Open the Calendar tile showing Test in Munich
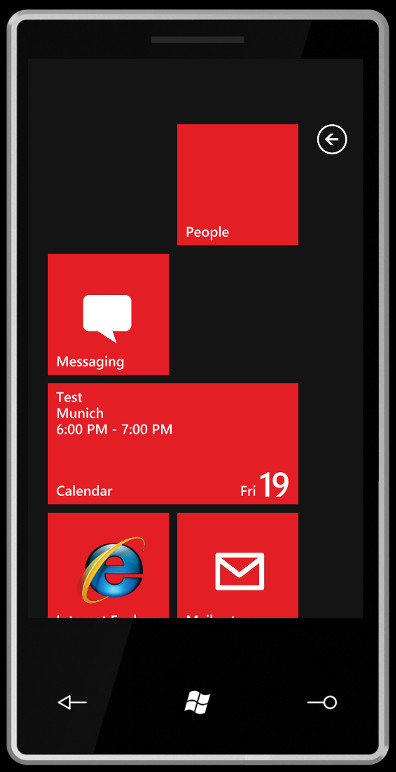 tap(173, 444)
